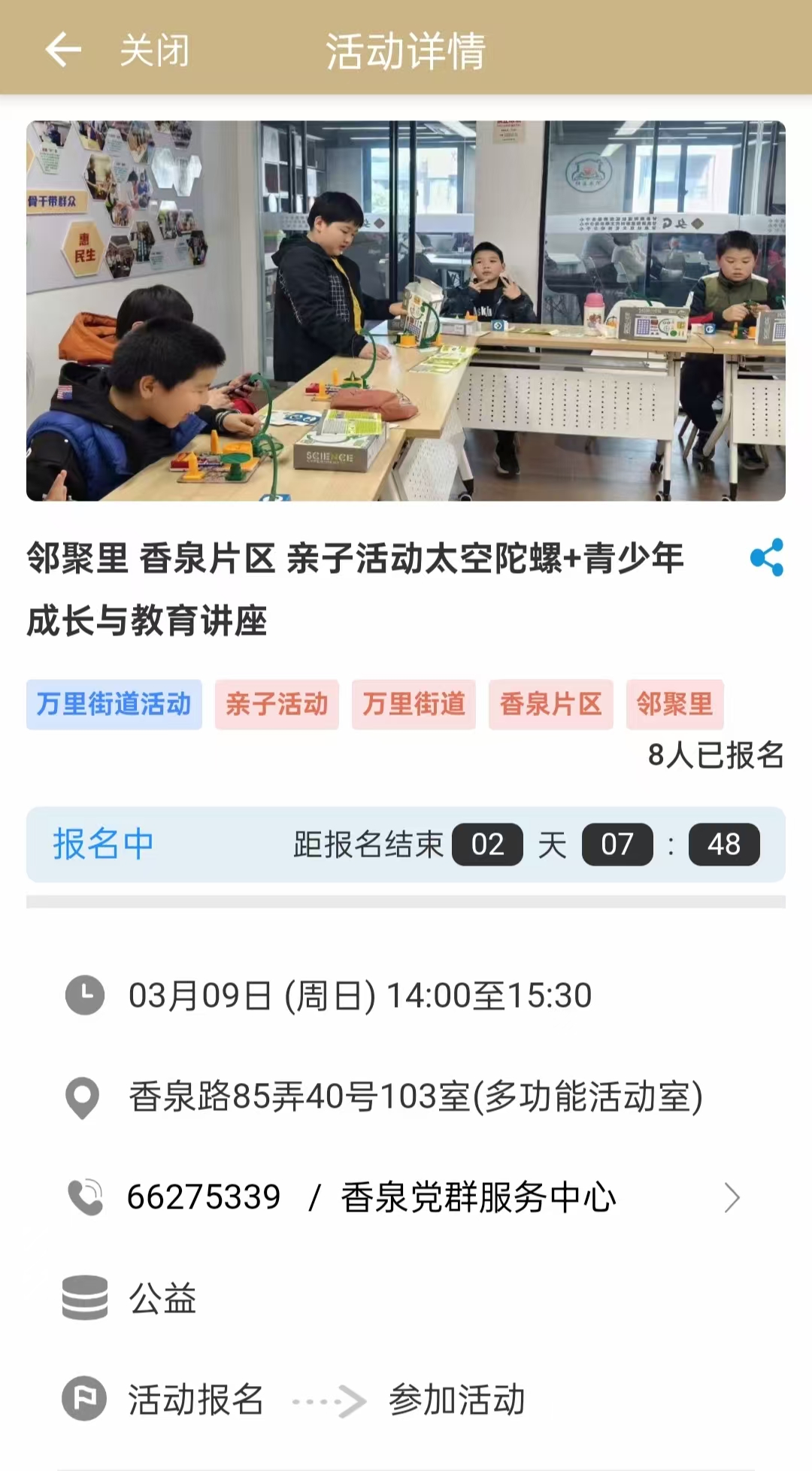Share this activity
The width and height of the screenshot is (812, 1471).
tap(766, 558)
